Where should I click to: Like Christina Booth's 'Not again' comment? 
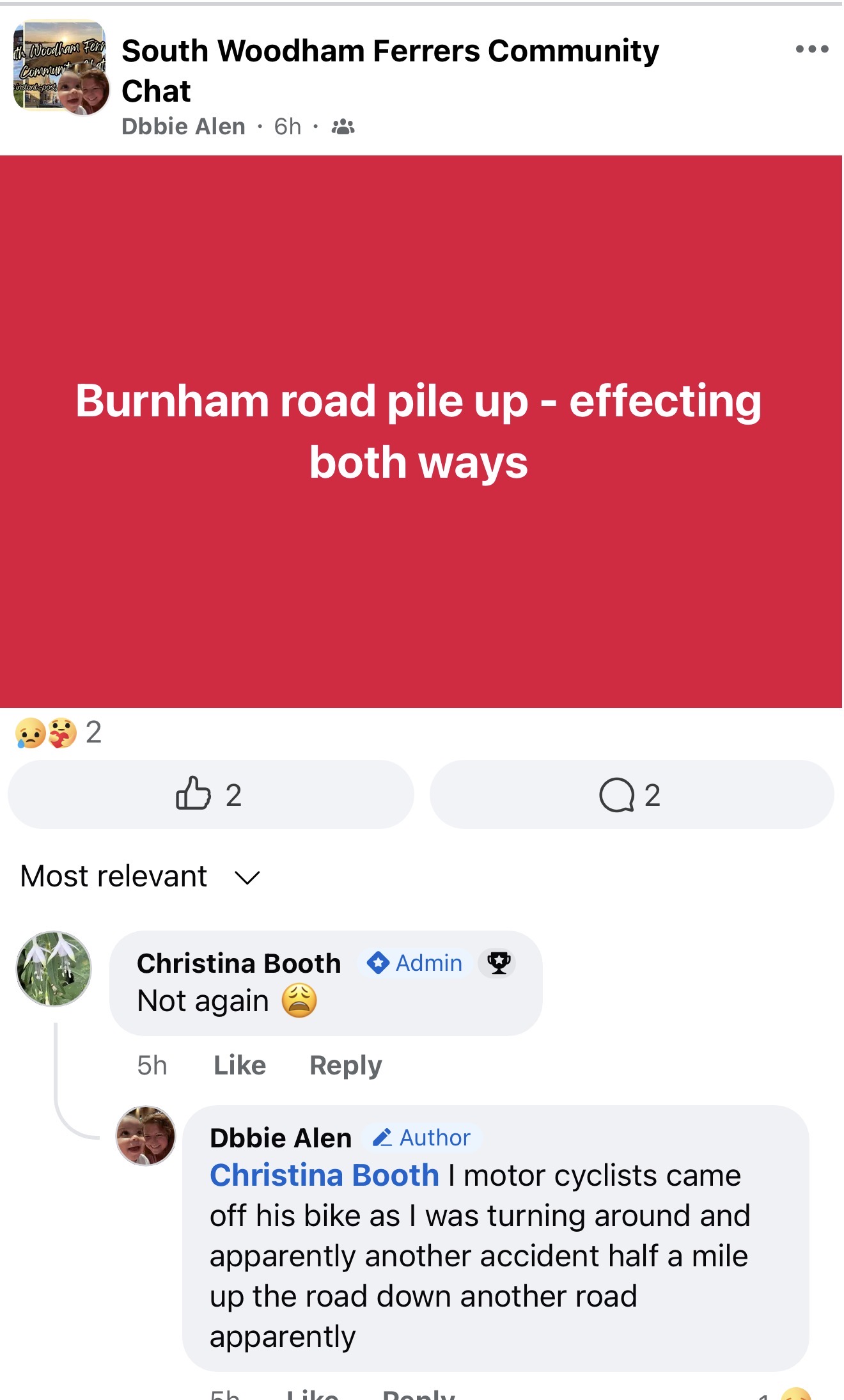coord(239,1065)
